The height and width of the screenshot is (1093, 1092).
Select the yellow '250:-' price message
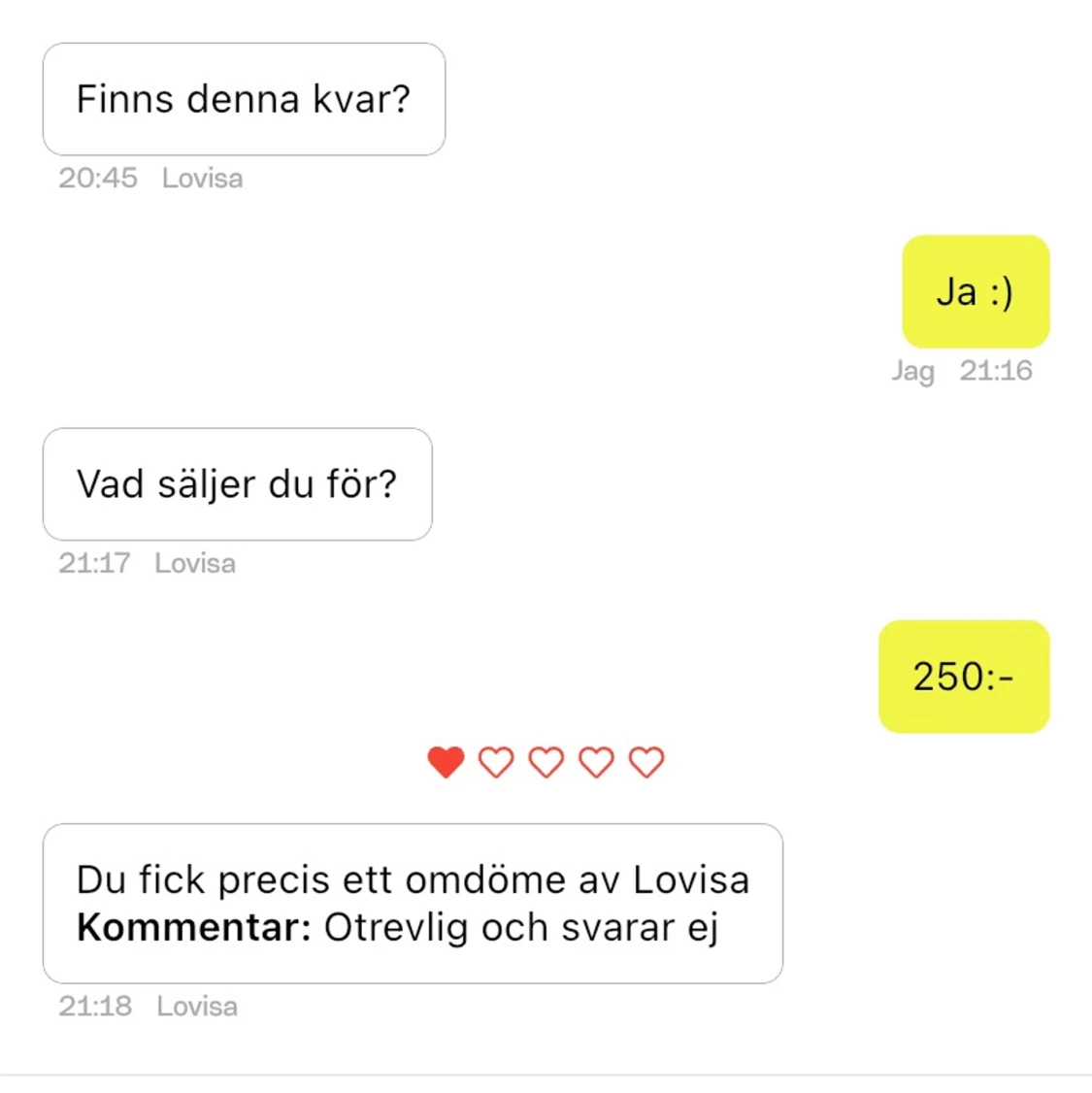point(963,677)
